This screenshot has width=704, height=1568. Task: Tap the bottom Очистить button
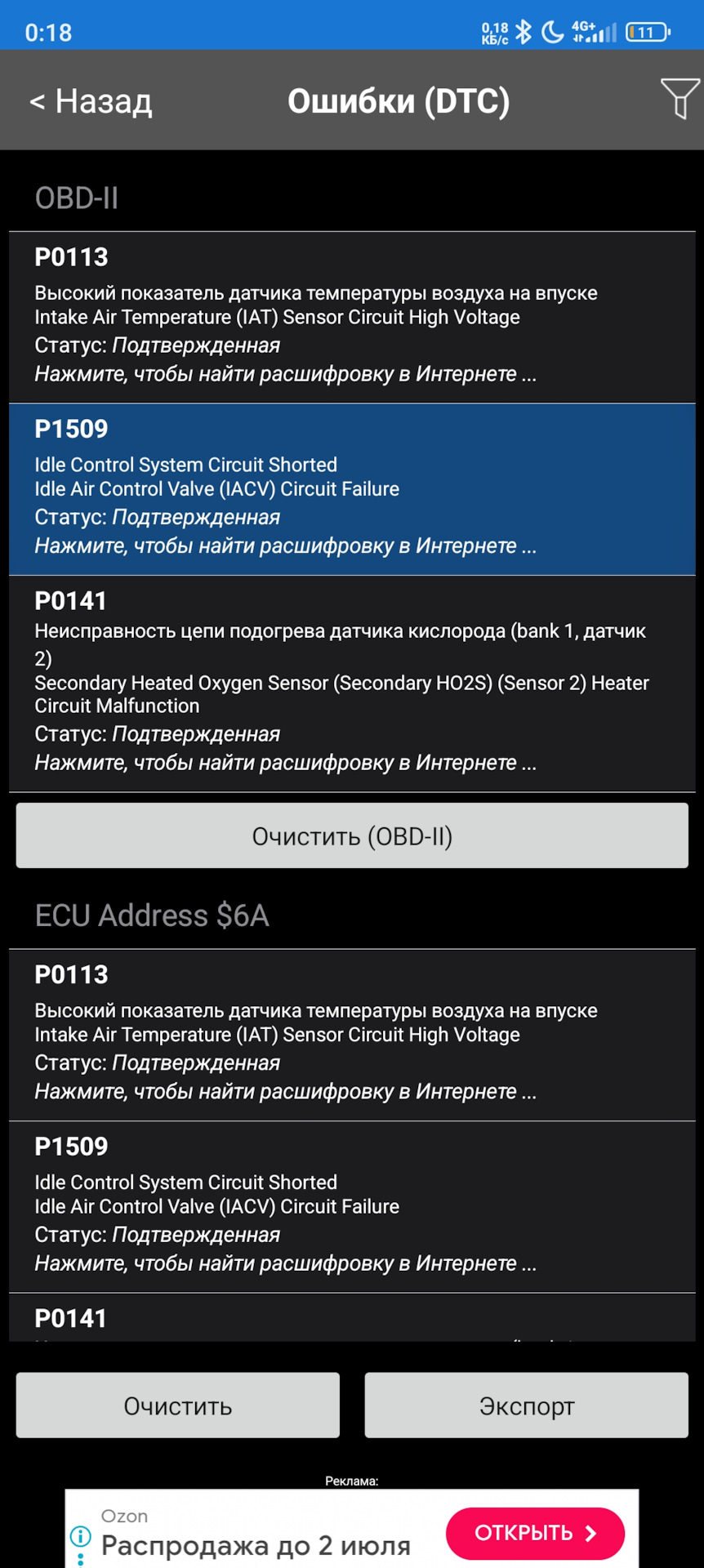178,1405
